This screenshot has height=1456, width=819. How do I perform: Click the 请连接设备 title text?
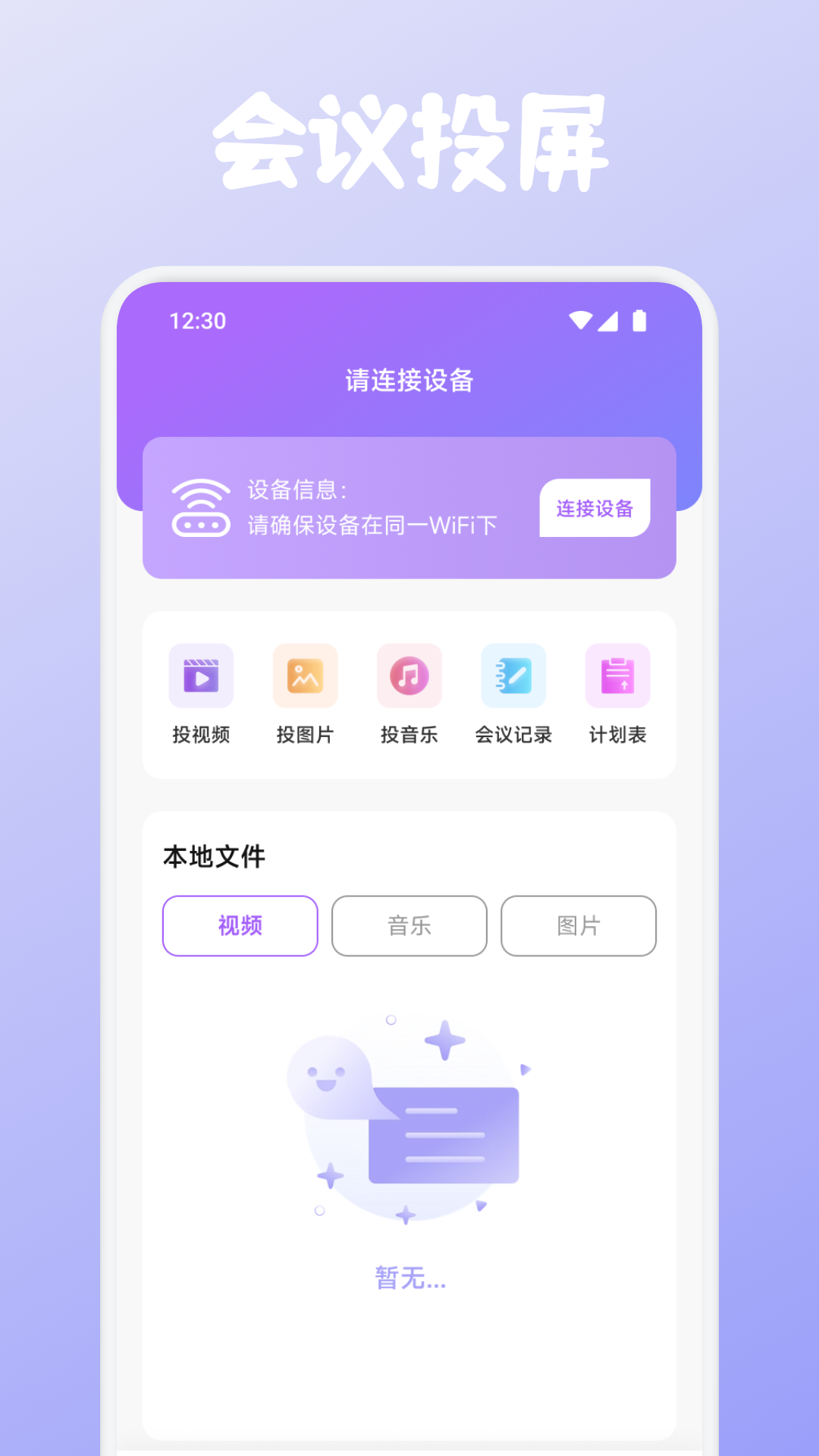(x=409, y=382)
